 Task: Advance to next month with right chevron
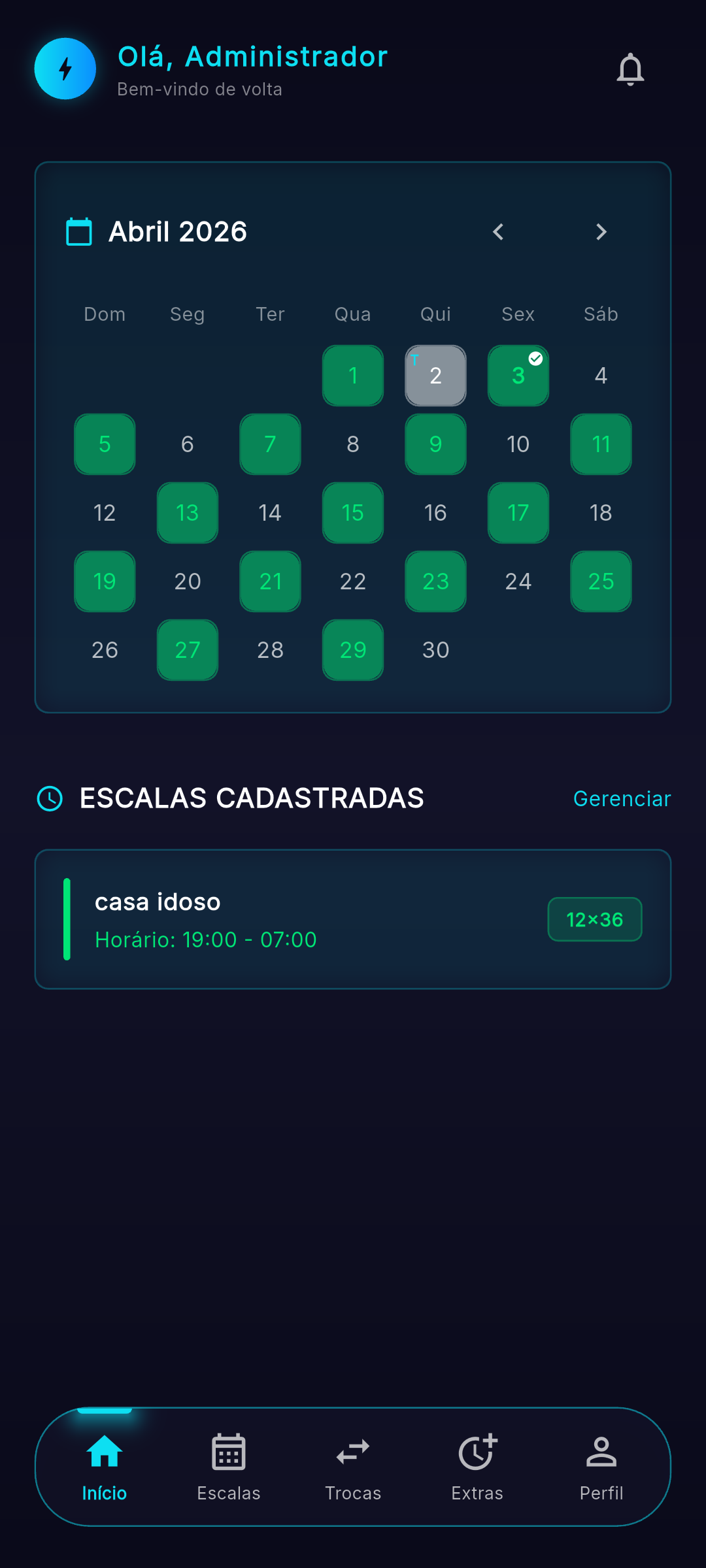click(x=601, y=232)
